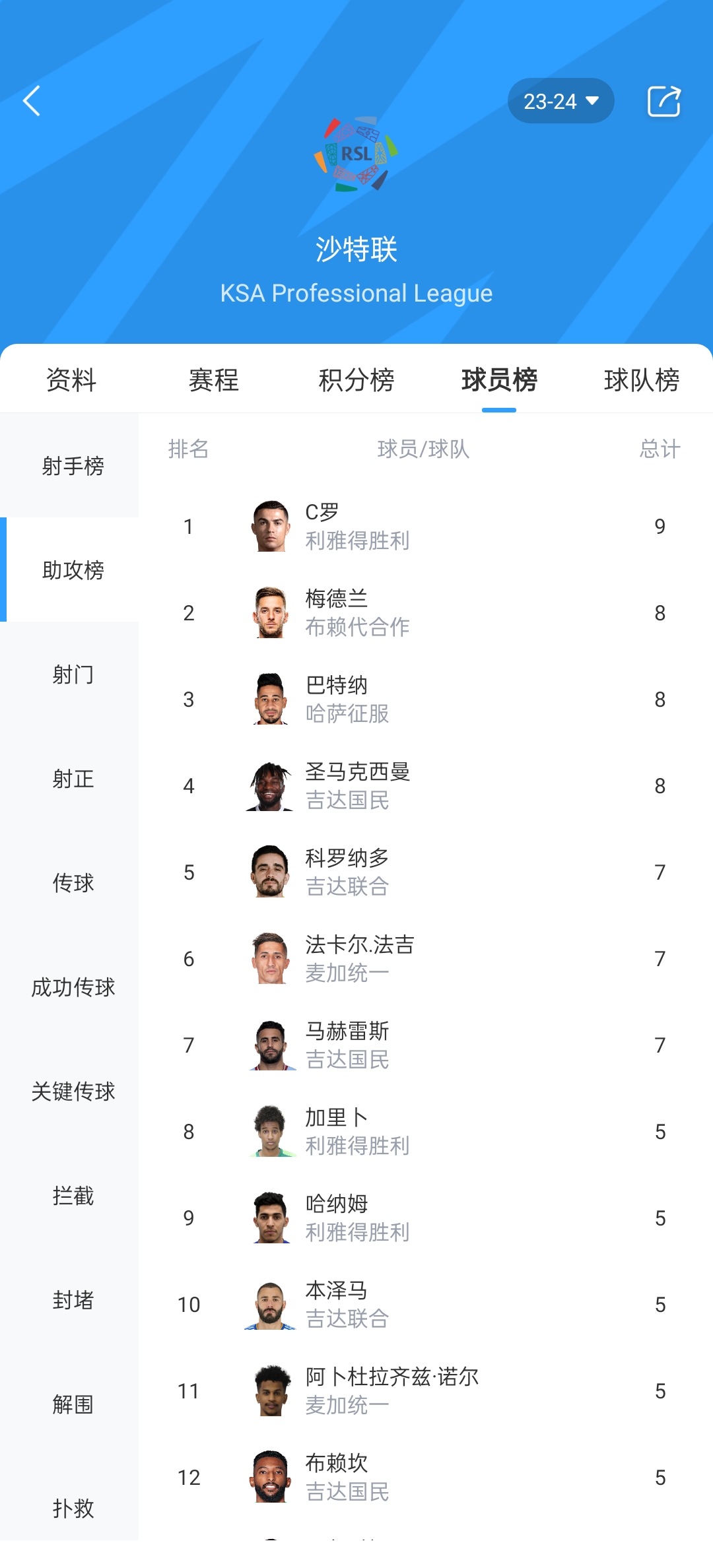Open 科罗纳多's player row
The height and width of the screenshot is (1568, 713).
click(x=423, y=872)
